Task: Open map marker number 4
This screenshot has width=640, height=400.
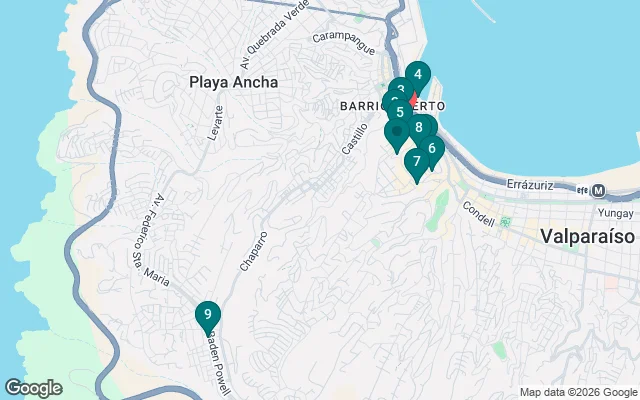Action: pos(418,74)
